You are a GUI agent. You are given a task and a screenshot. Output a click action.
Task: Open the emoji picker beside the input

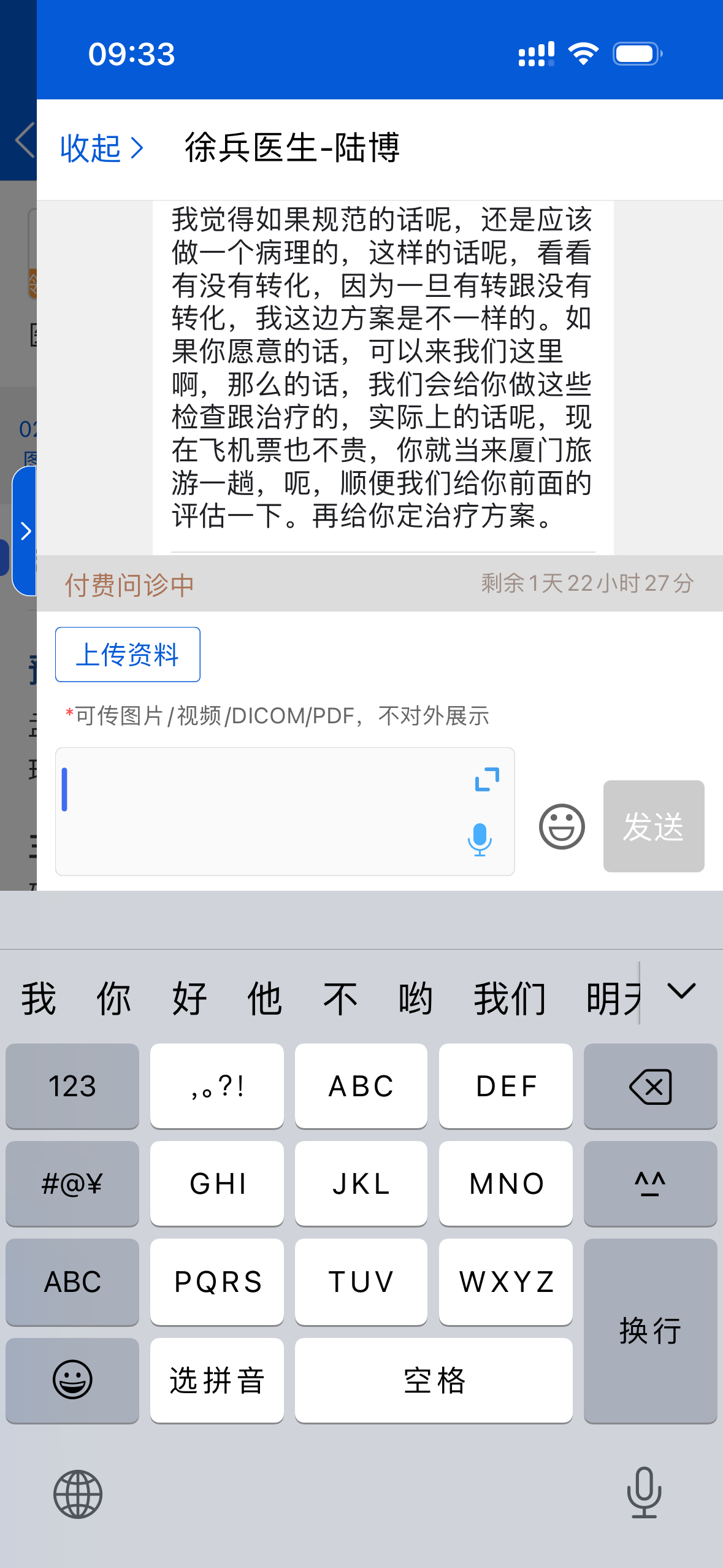561,826
